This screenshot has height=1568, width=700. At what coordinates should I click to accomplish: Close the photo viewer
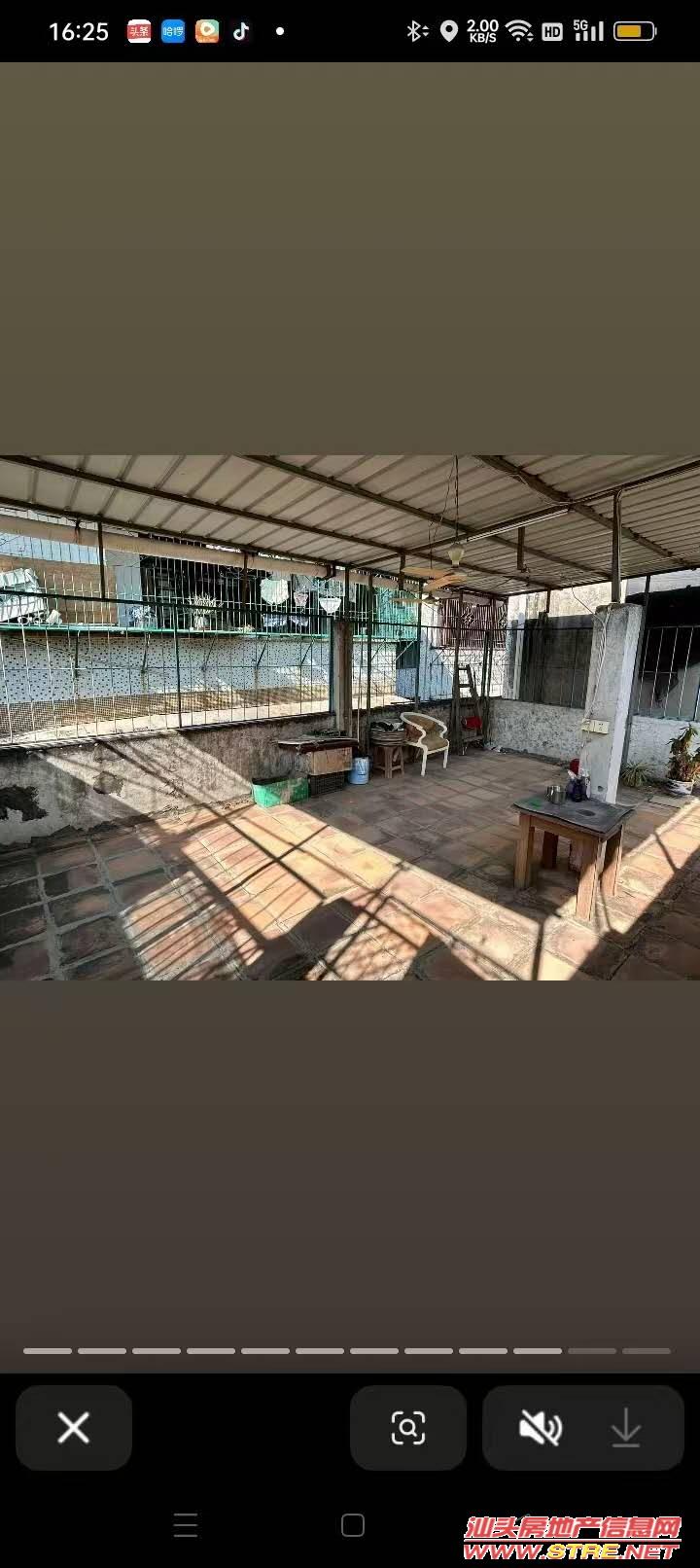tap(74, 1428)
